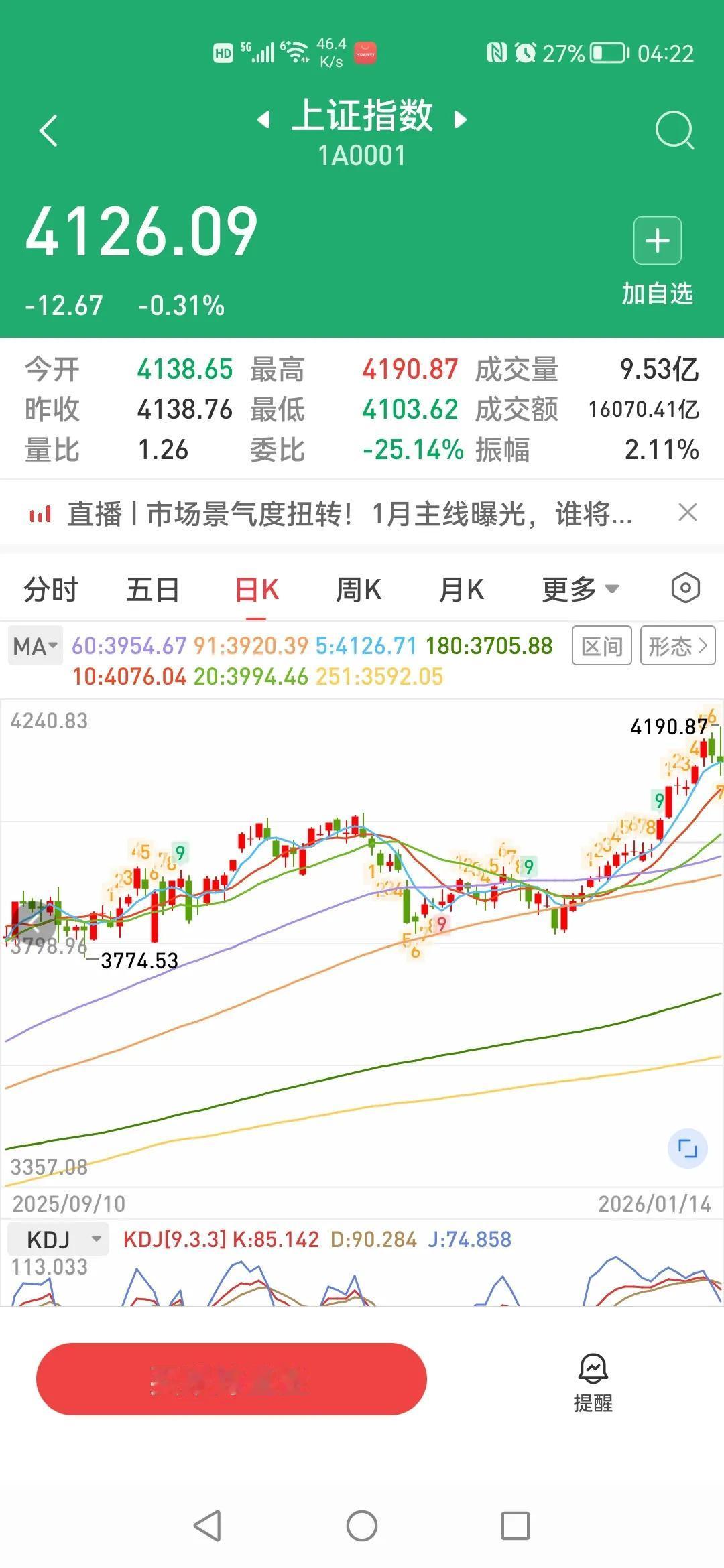Click the 区间 range selection button
This screenshot has width=724, height=1568.
[601, 645]
